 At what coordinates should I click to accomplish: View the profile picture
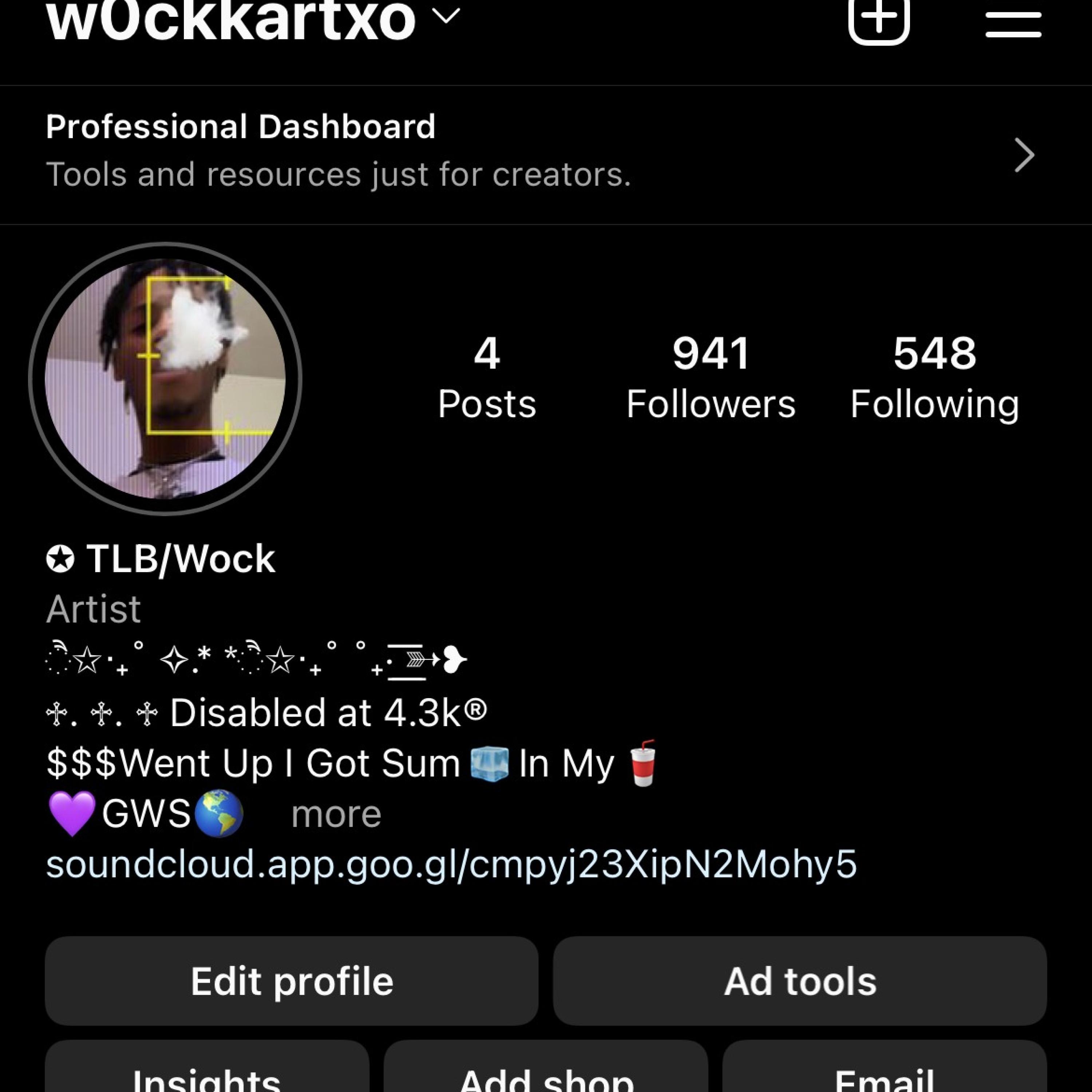tap(165, 379)
